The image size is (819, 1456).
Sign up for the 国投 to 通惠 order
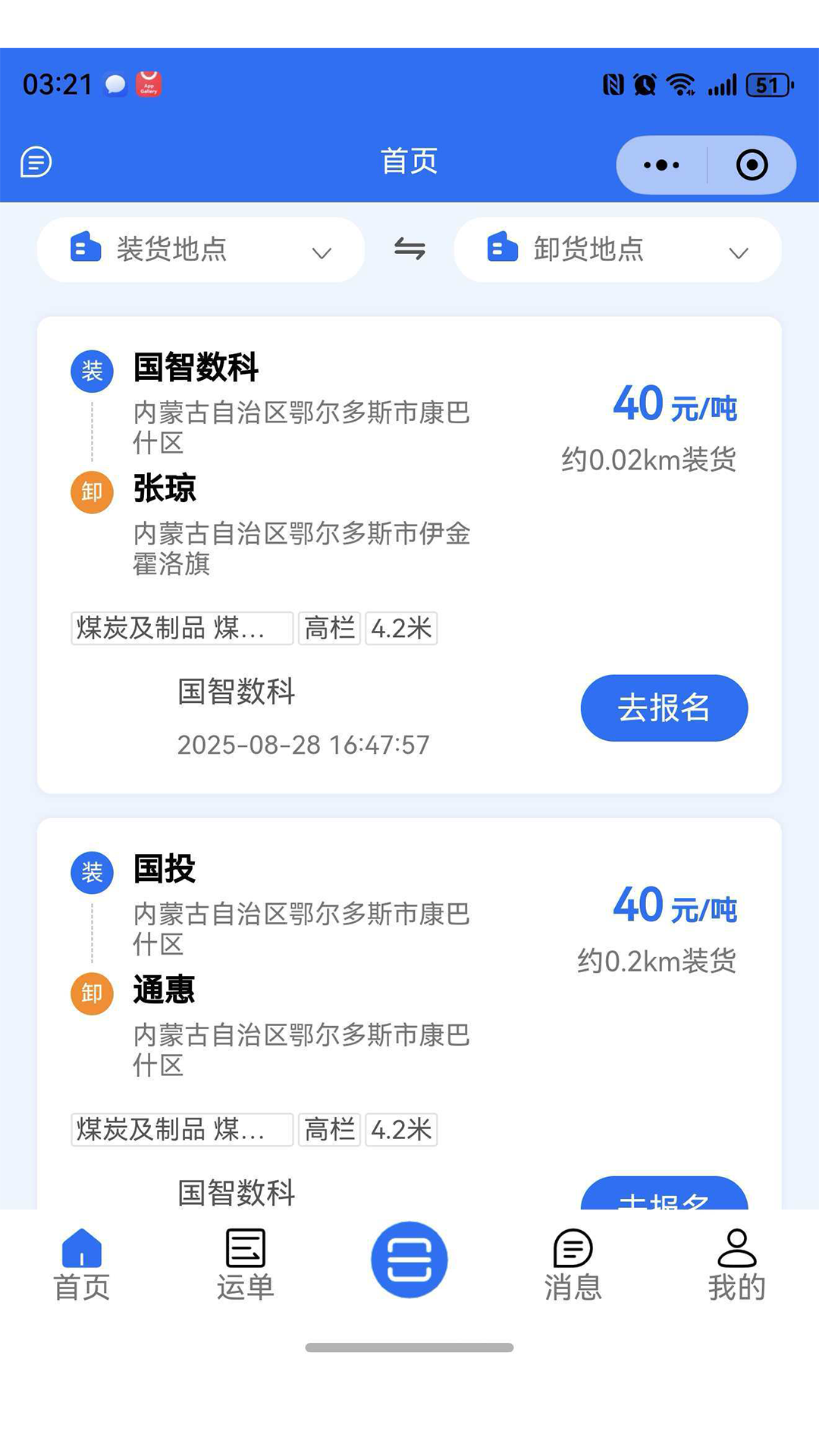tap(664, 1194)
